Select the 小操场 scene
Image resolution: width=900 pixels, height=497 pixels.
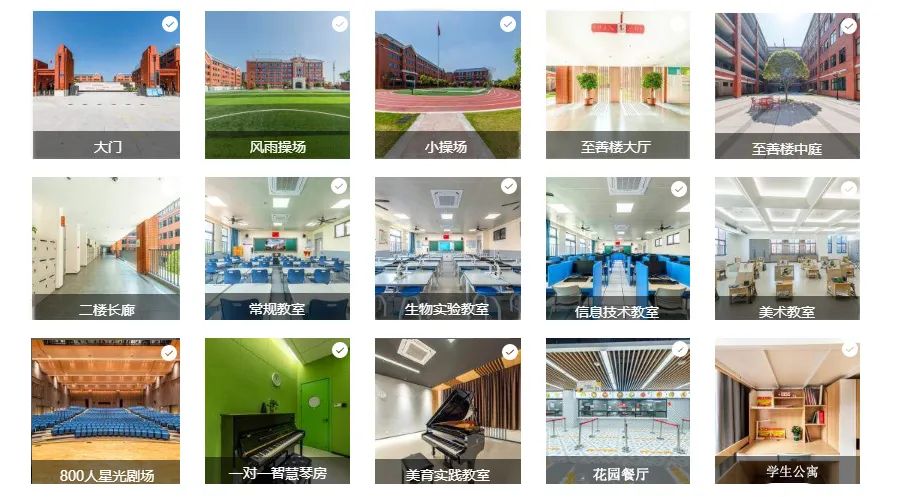[x=447, y=85]
